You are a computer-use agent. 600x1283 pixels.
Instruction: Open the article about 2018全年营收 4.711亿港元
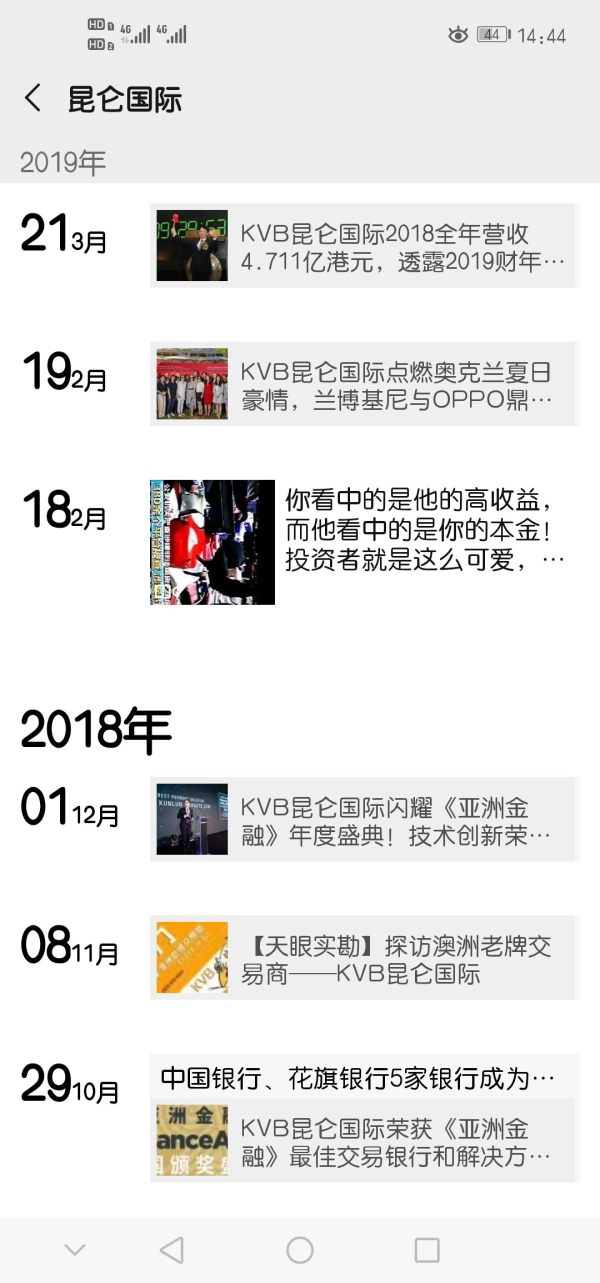coord(364,246)
